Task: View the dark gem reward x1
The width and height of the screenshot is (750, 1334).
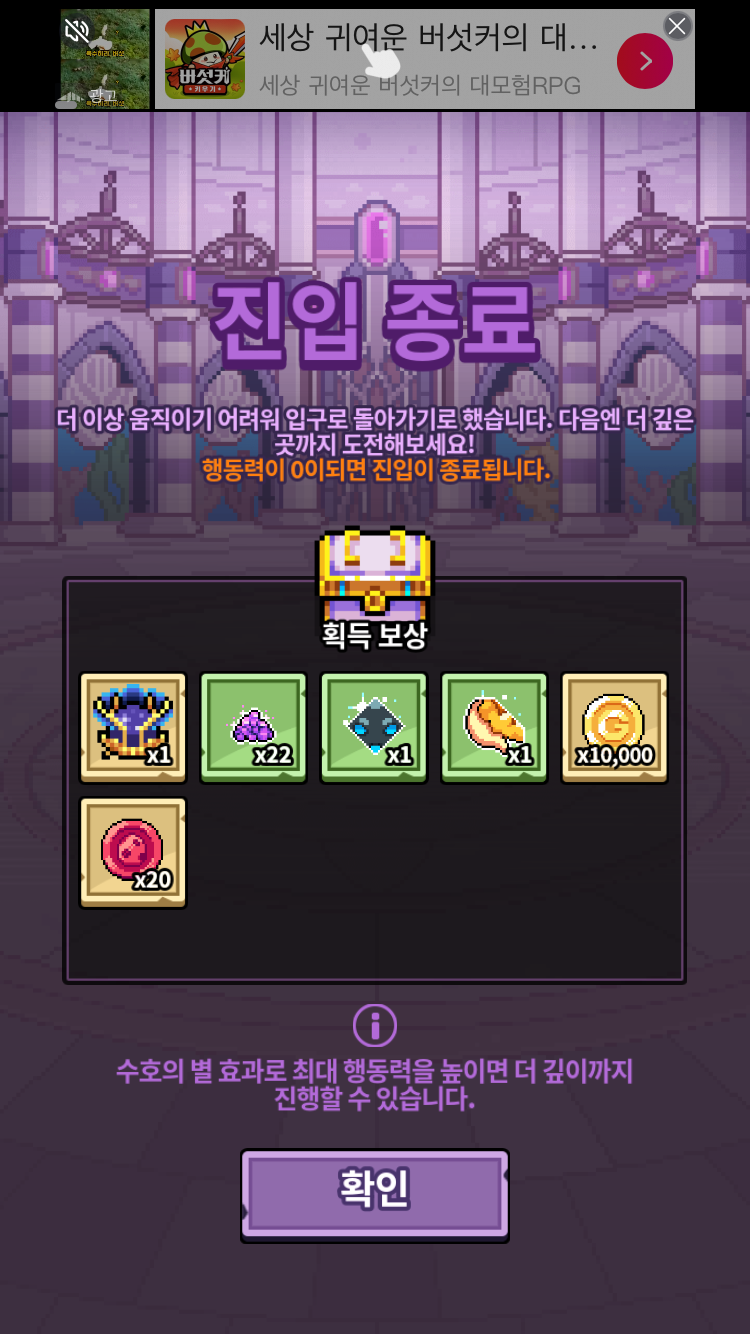Action: click(x=374, y=727)
